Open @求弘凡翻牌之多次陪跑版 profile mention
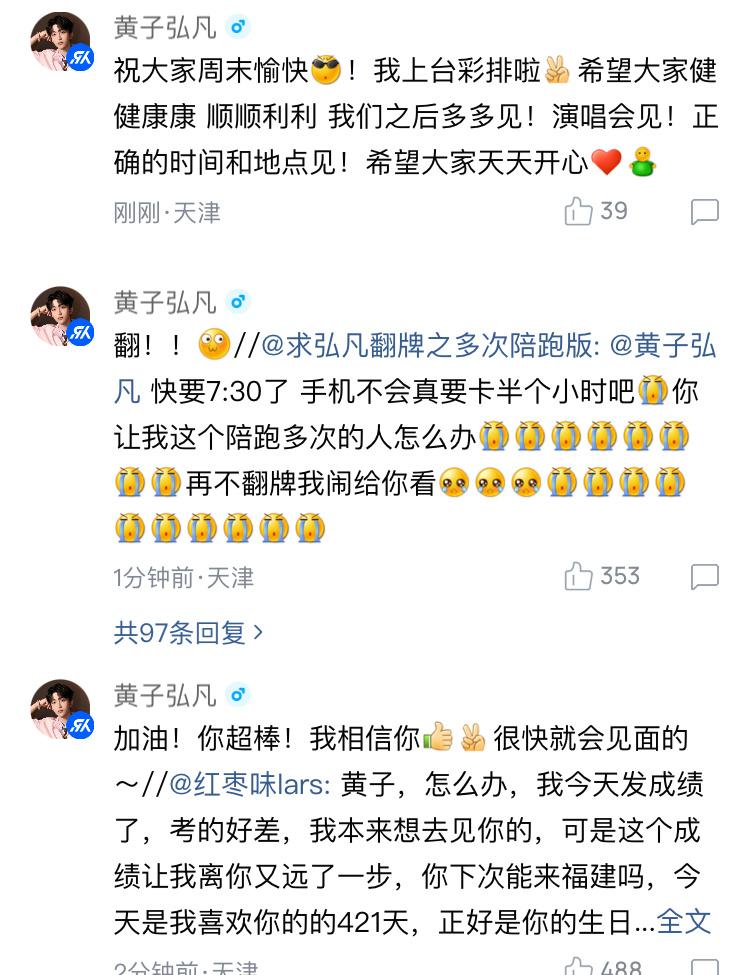This screenshot has height=975, width=750. click(430, 347)
